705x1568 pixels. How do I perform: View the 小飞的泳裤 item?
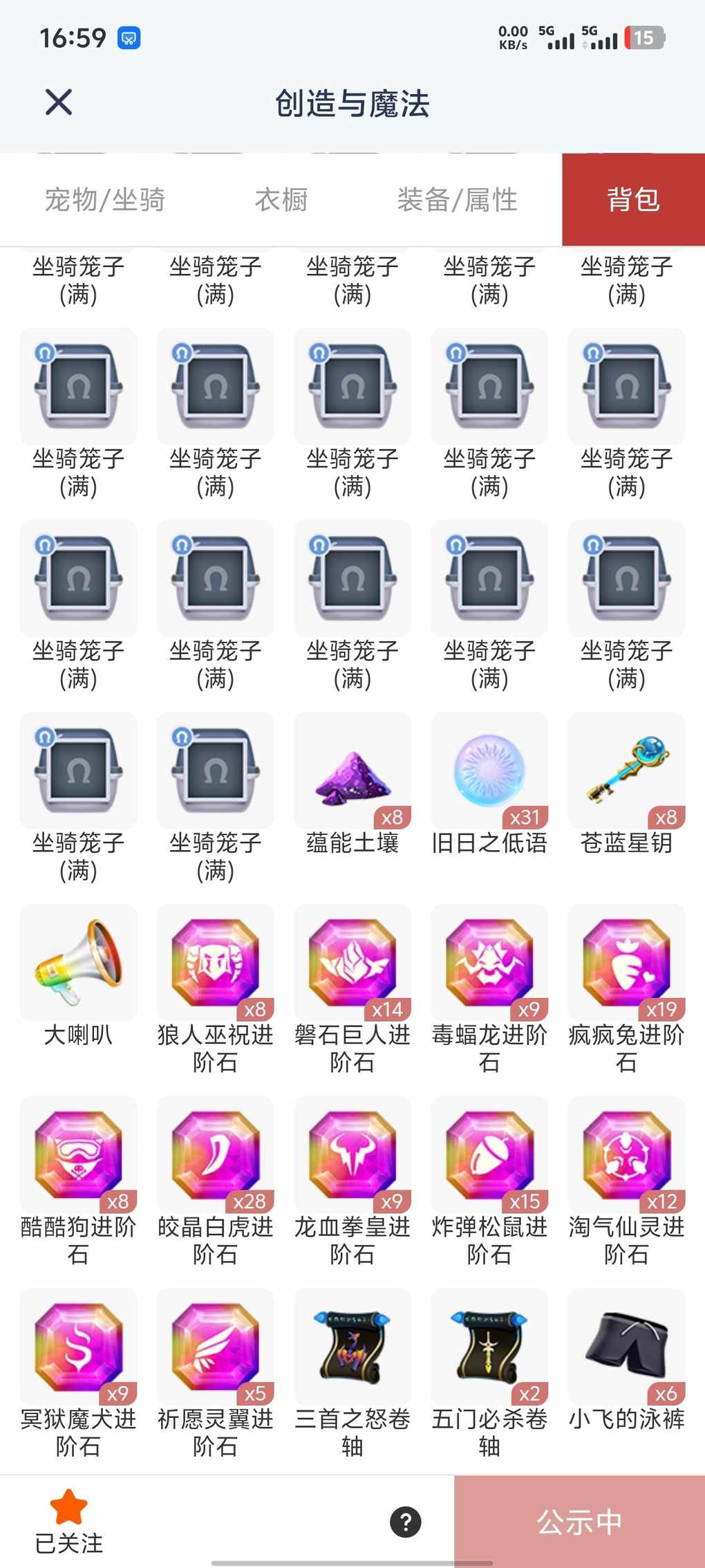tap(626, 1347)
